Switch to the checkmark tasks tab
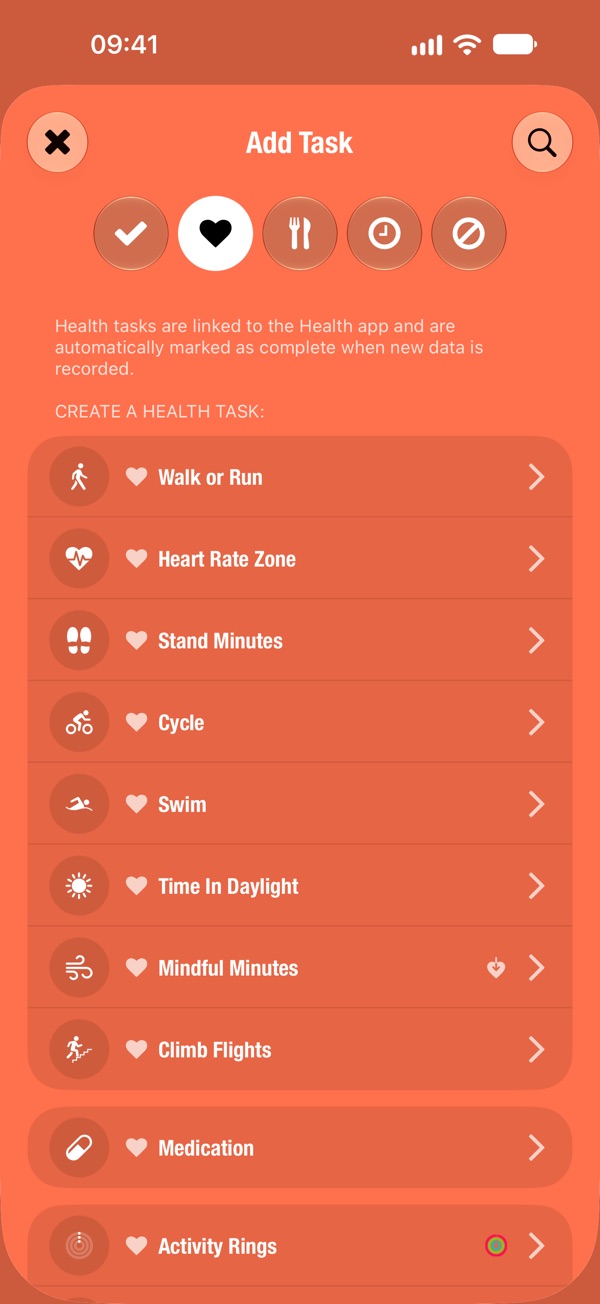The height and width of the screenshot is (1304, 600). tap(131, 234)
